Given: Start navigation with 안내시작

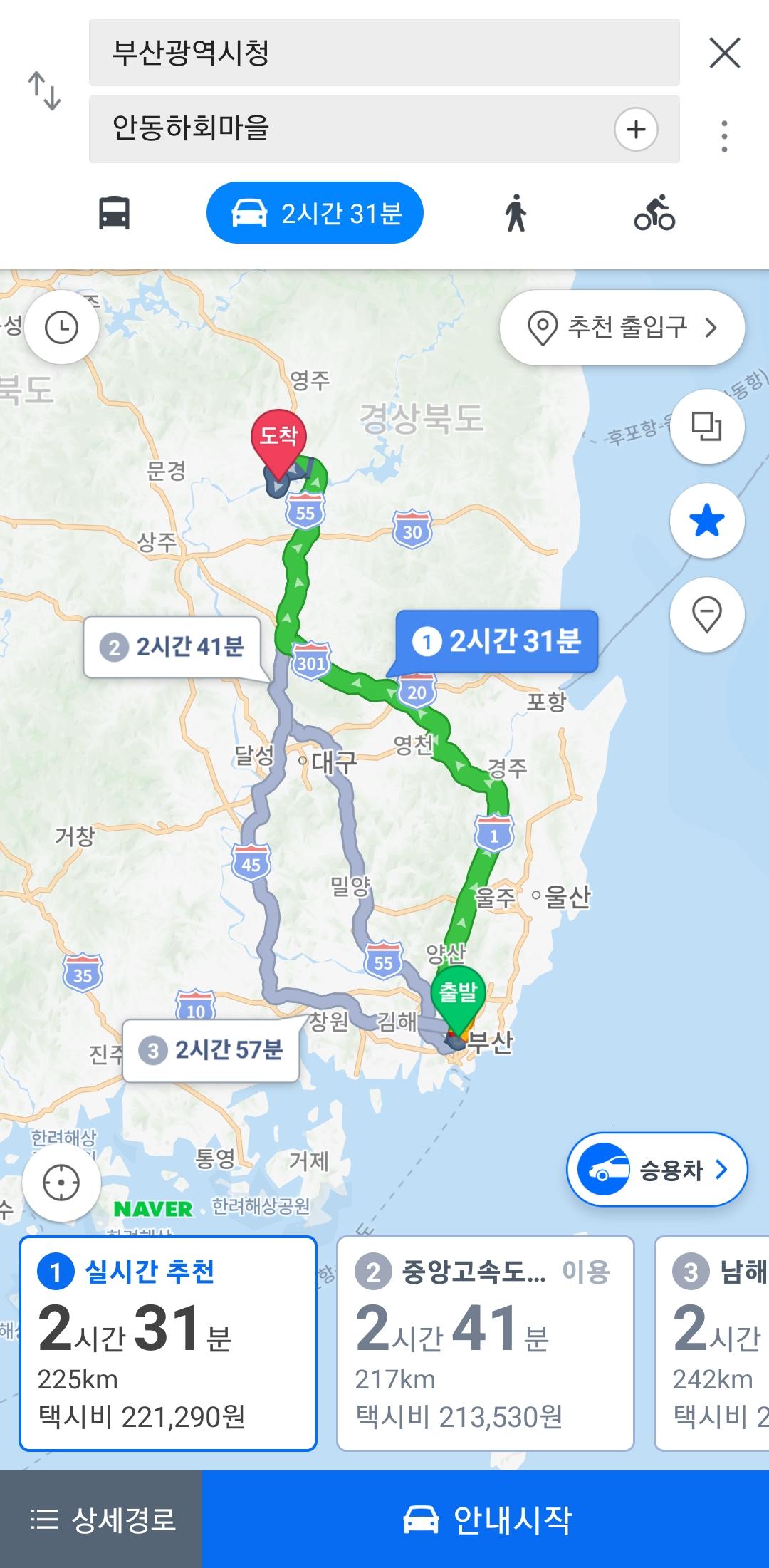Looking at the screenshot, I should [486, 1520].
